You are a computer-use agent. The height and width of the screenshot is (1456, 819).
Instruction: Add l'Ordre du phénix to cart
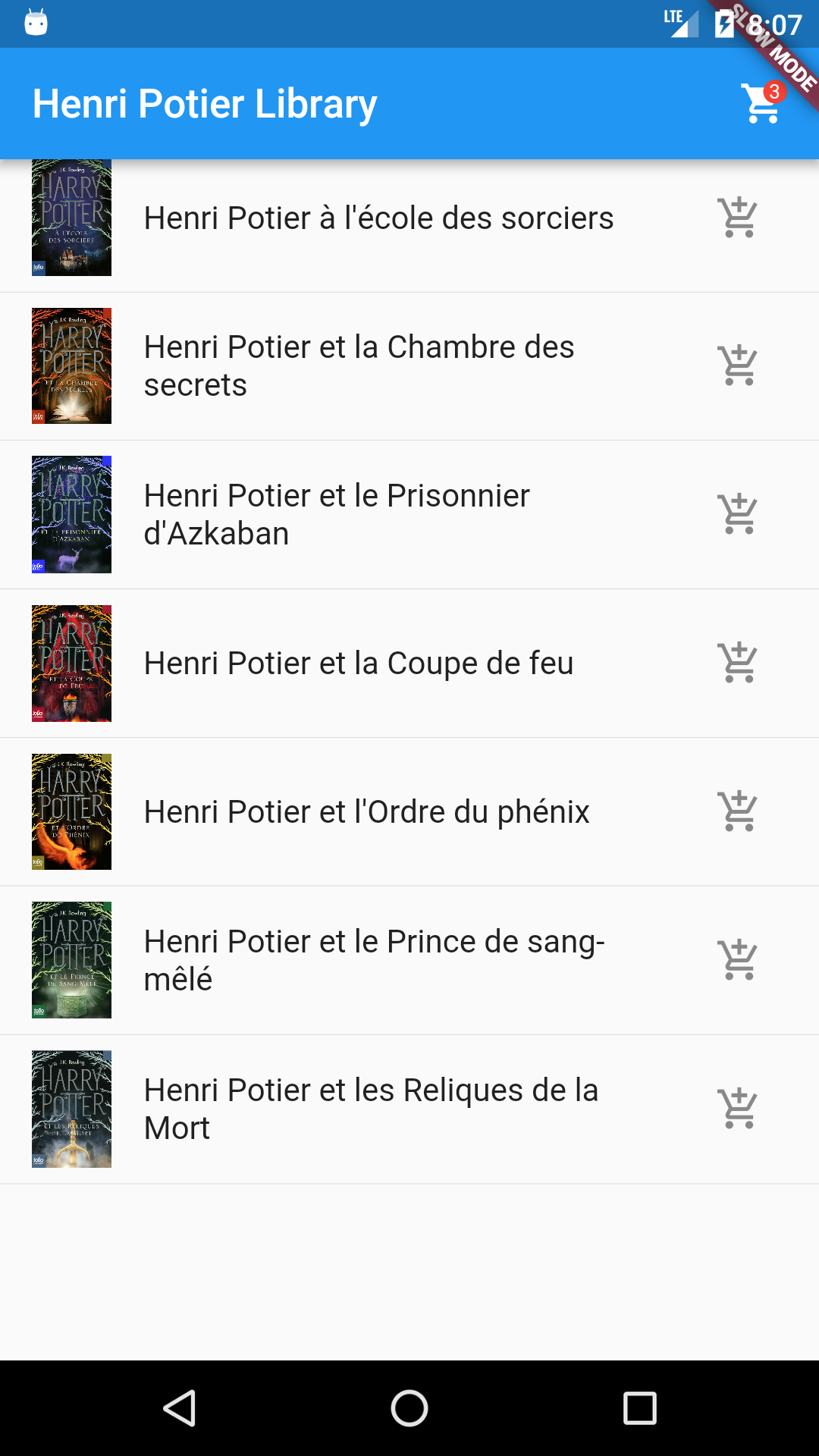click(x=738, y=812)
